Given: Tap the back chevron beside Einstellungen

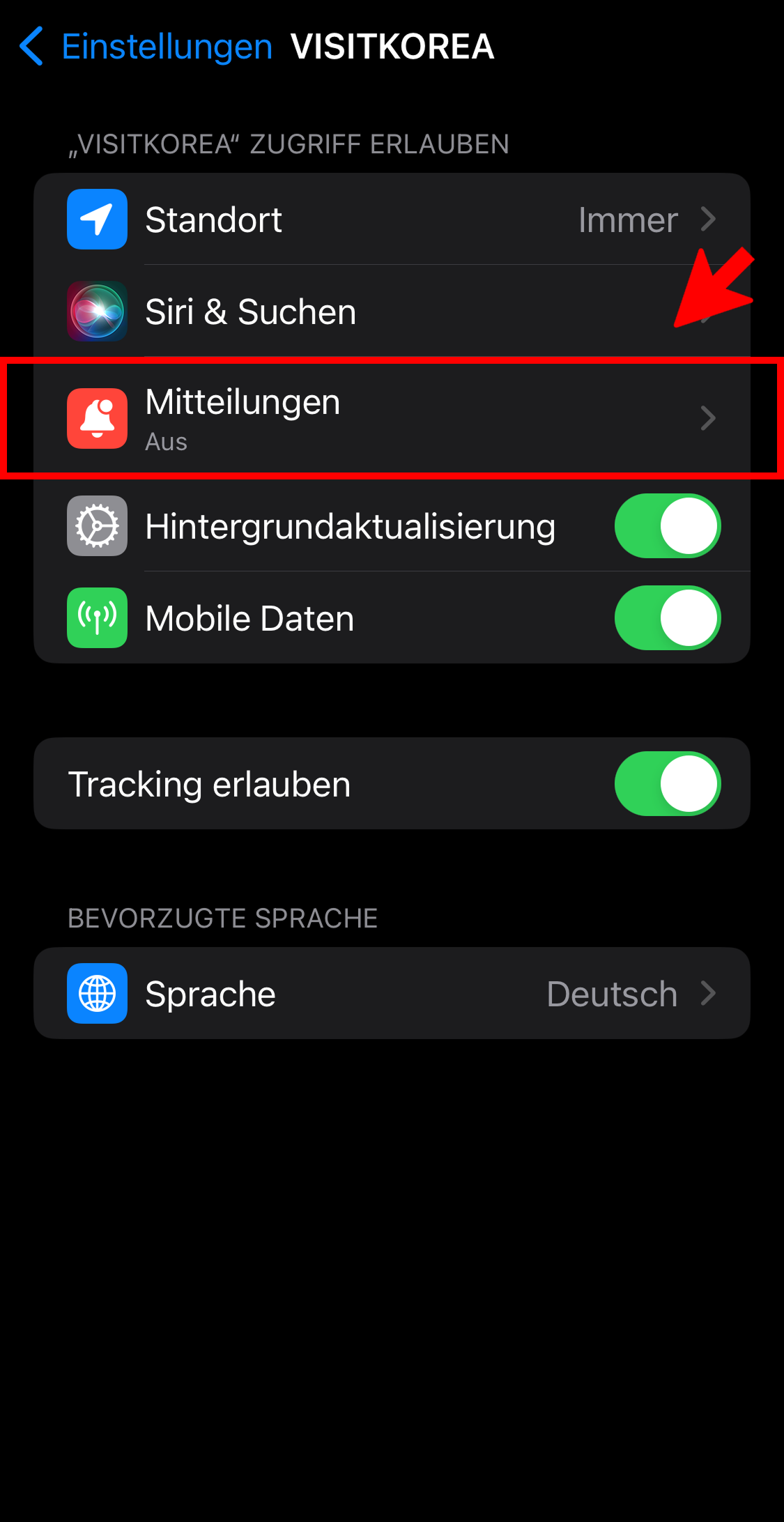Looking at the screenshot, I should coord(31,46).
